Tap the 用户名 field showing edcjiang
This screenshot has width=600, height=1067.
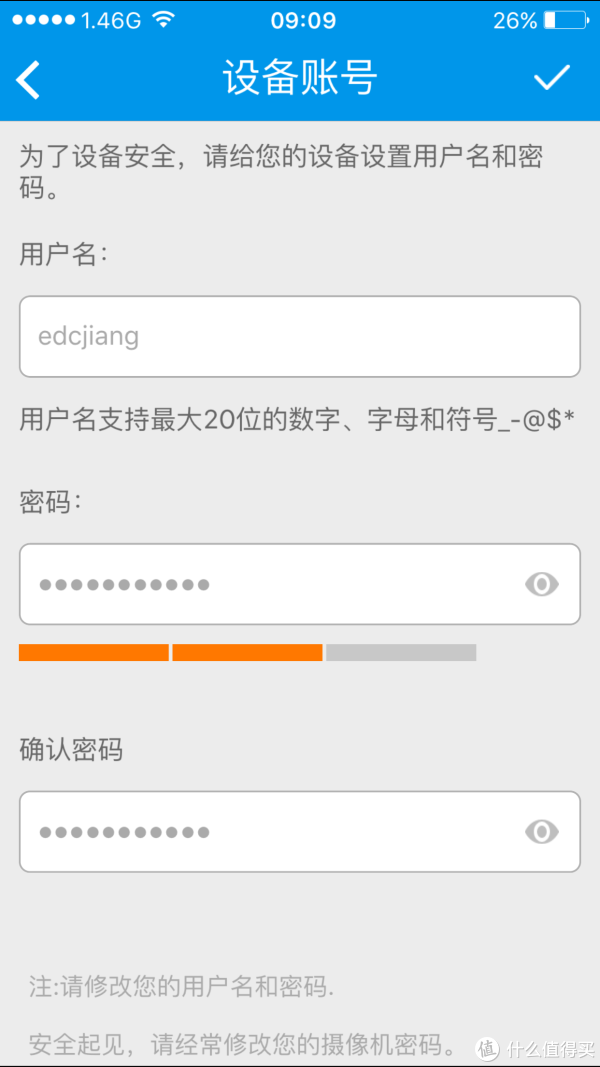[x=300, y=336]
